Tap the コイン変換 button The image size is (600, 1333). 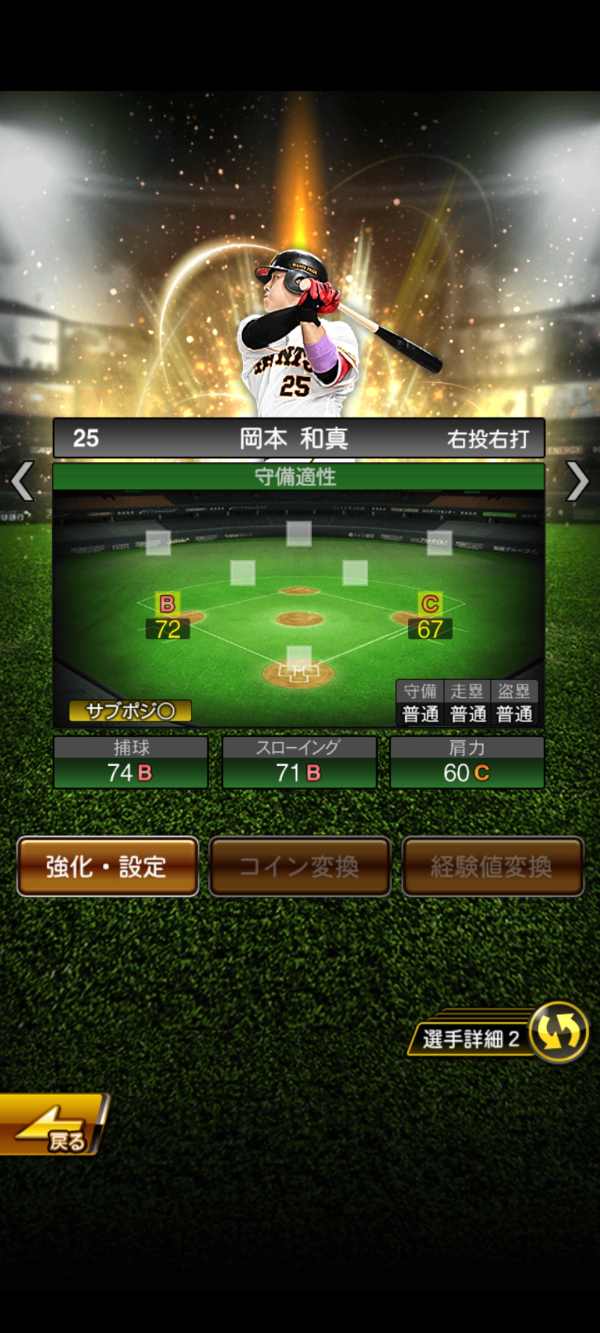click(299, 866)
